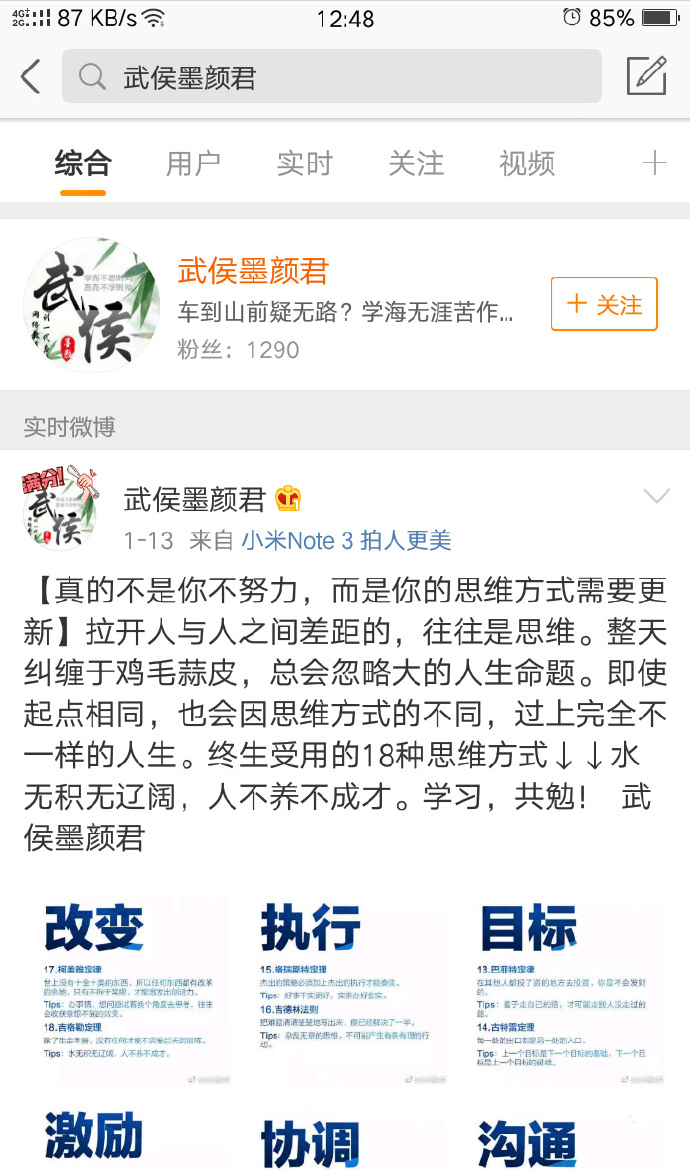
Task: Switch to the 视频 tab
Action: click(x=527, y=163)
